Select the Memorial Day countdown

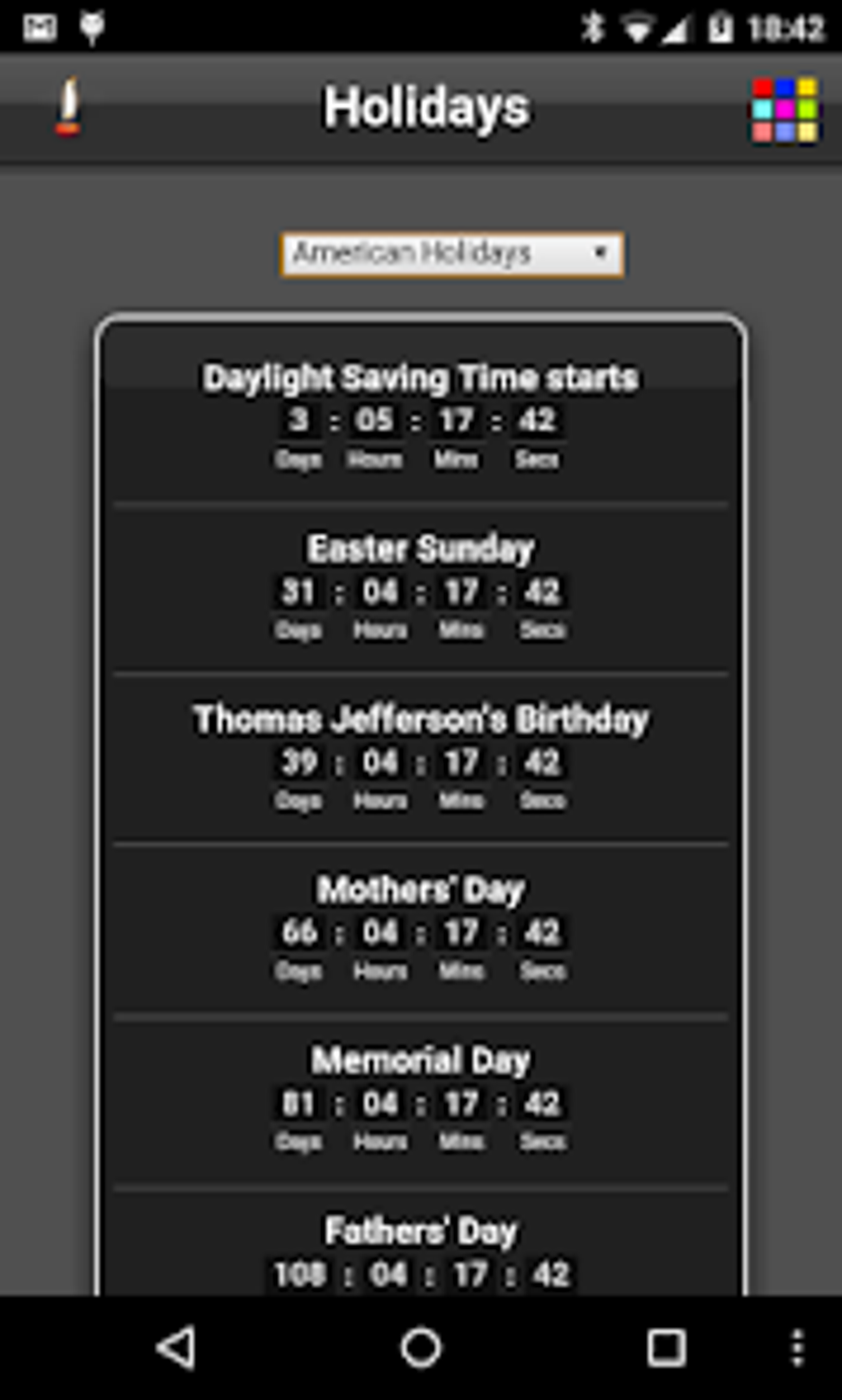[421, 1100]
